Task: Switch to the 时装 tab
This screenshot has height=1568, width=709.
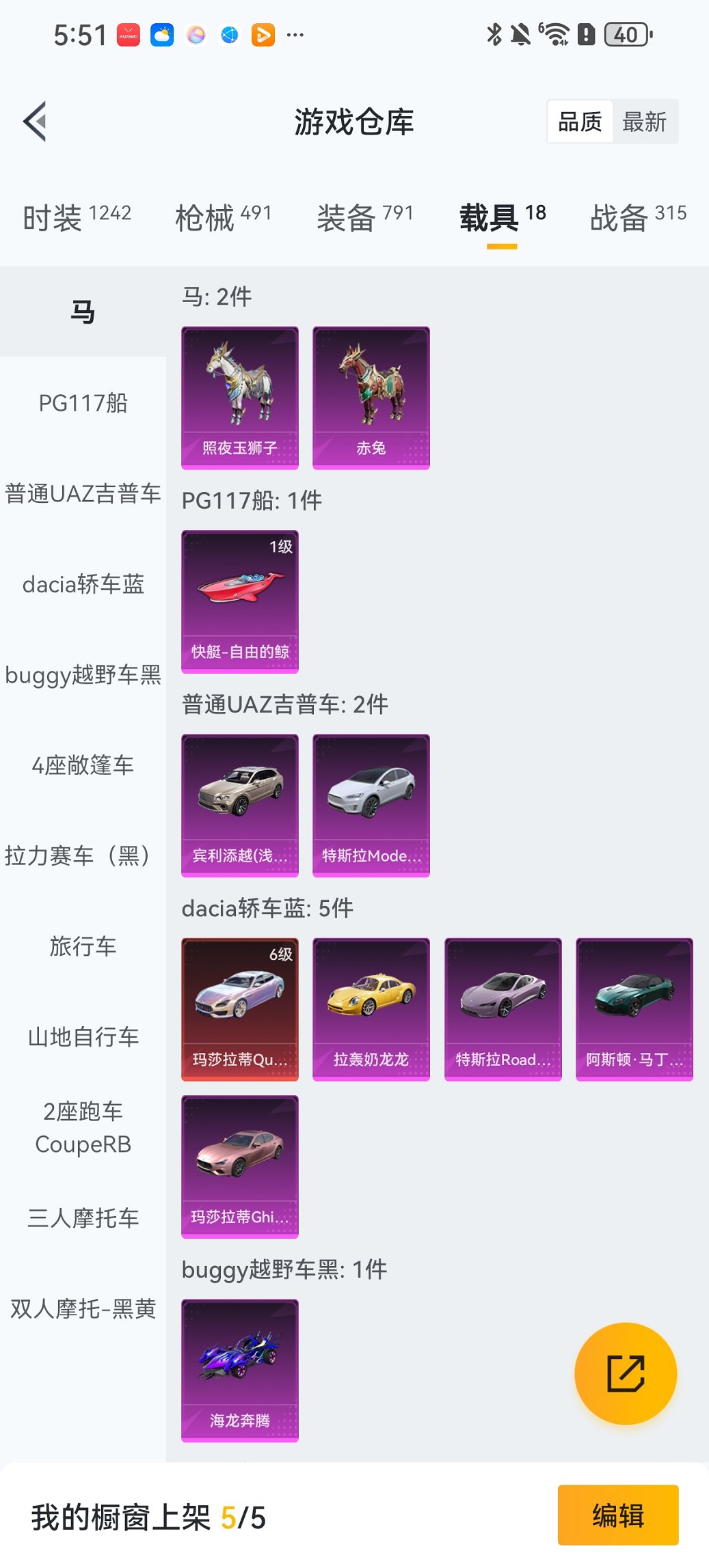Action: click(77, 217)
